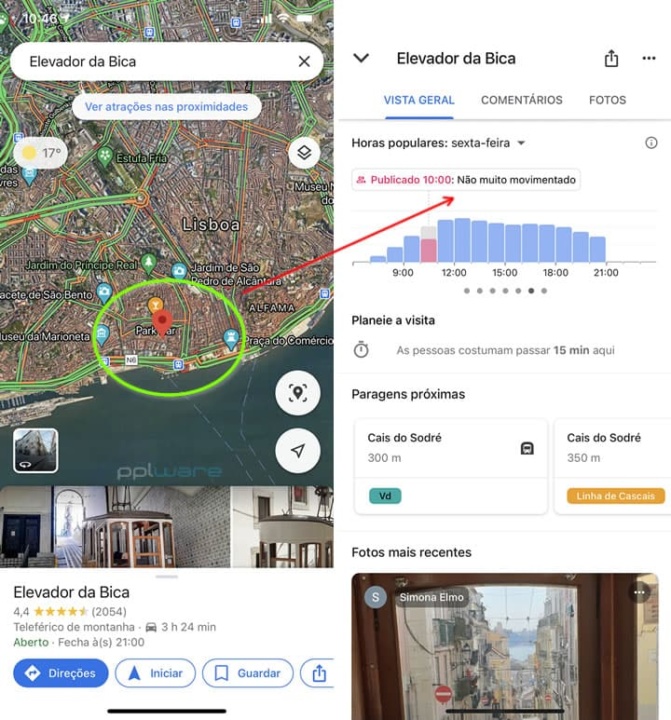Get directions with Direções button
671x720 pixels.
(61, 673)
